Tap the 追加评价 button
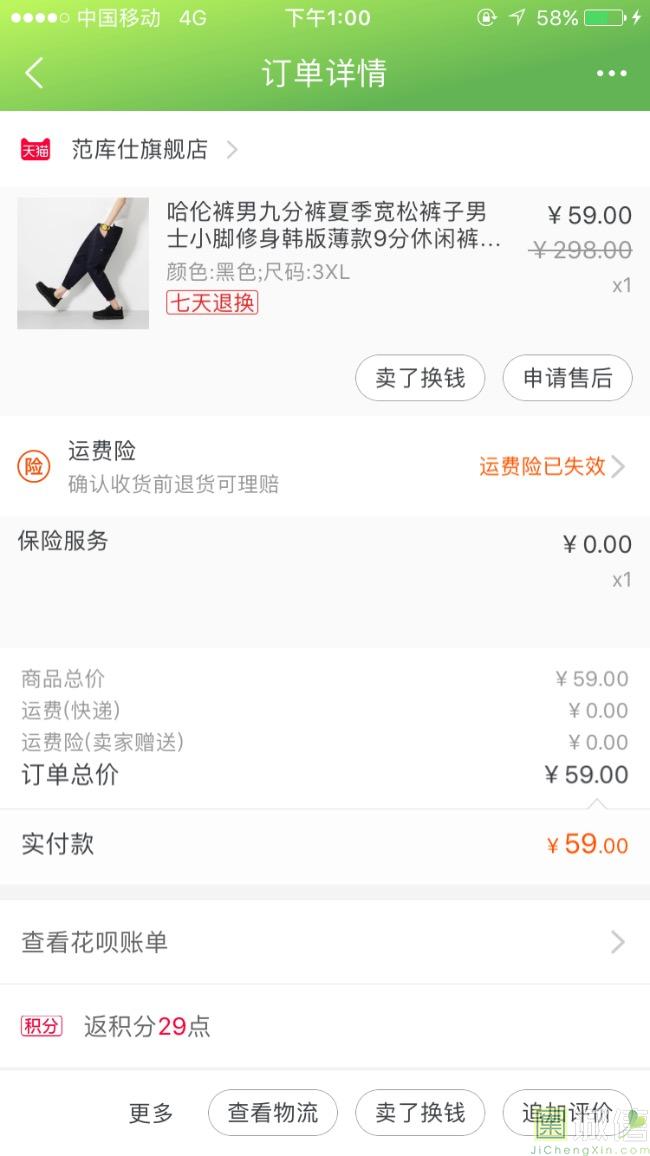650x1156 pixels. tap(567, 1113)
